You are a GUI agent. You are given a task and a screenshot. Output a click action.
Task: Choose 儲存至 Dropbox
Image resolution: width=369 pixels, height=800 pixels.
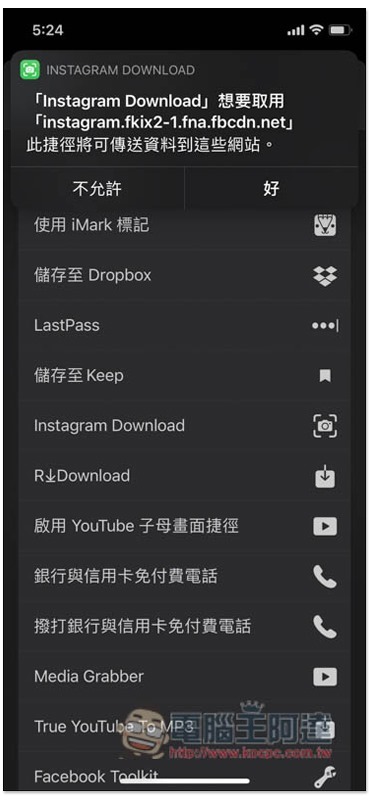185,276
